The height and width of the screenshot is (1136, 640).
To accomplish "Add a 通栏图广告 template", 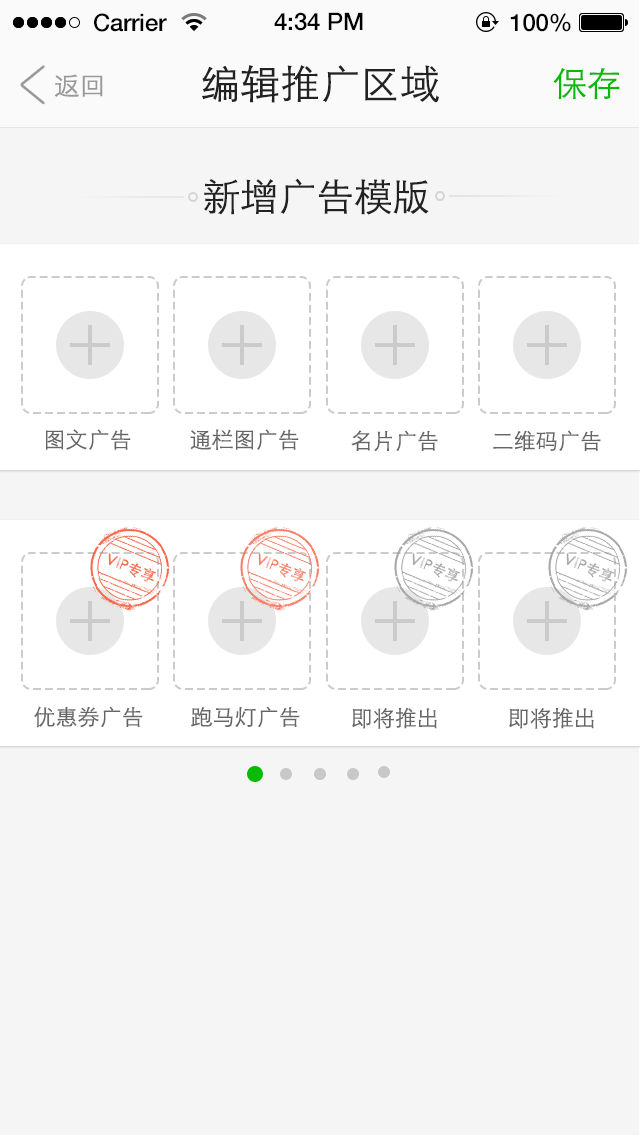I will coord(242,345).
